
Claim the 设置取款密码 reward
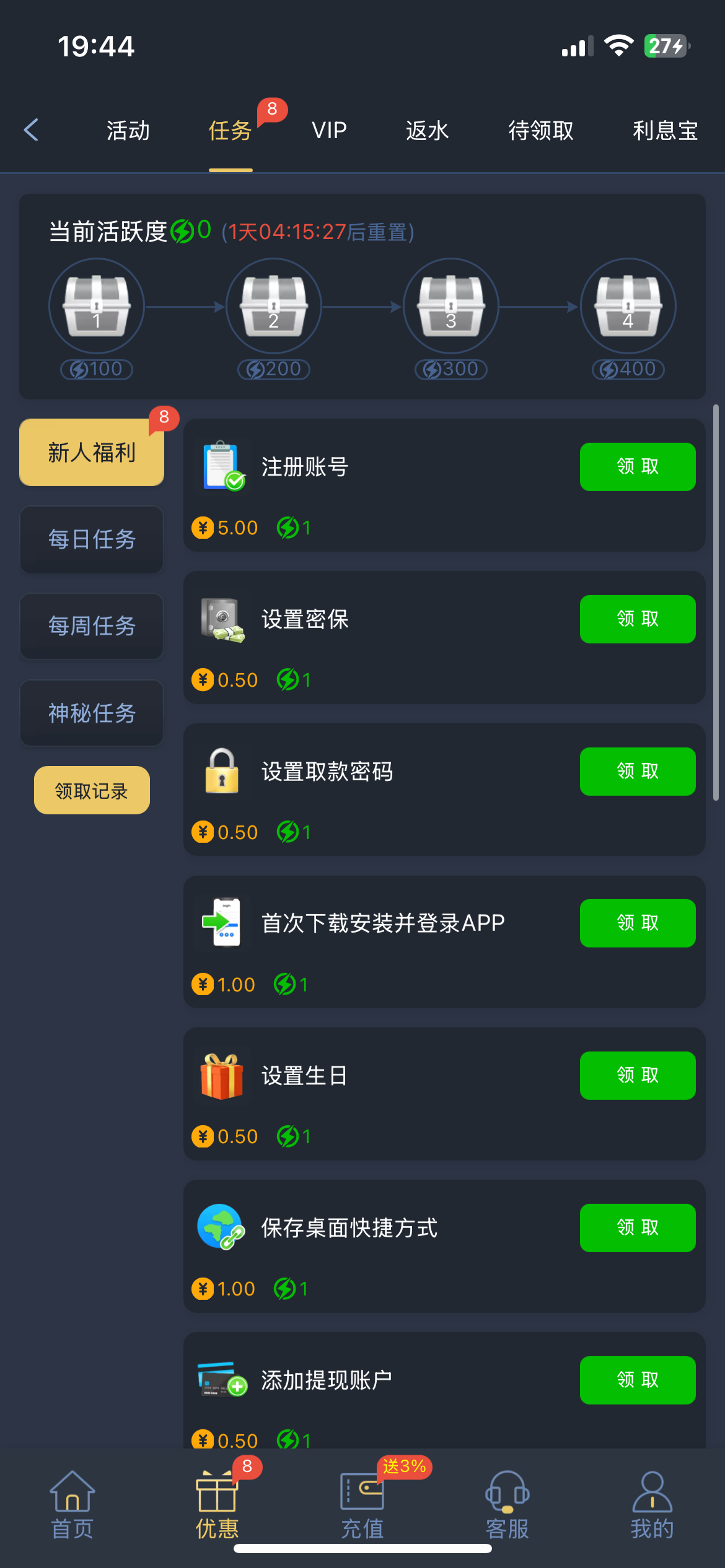[x=637, y=772]
